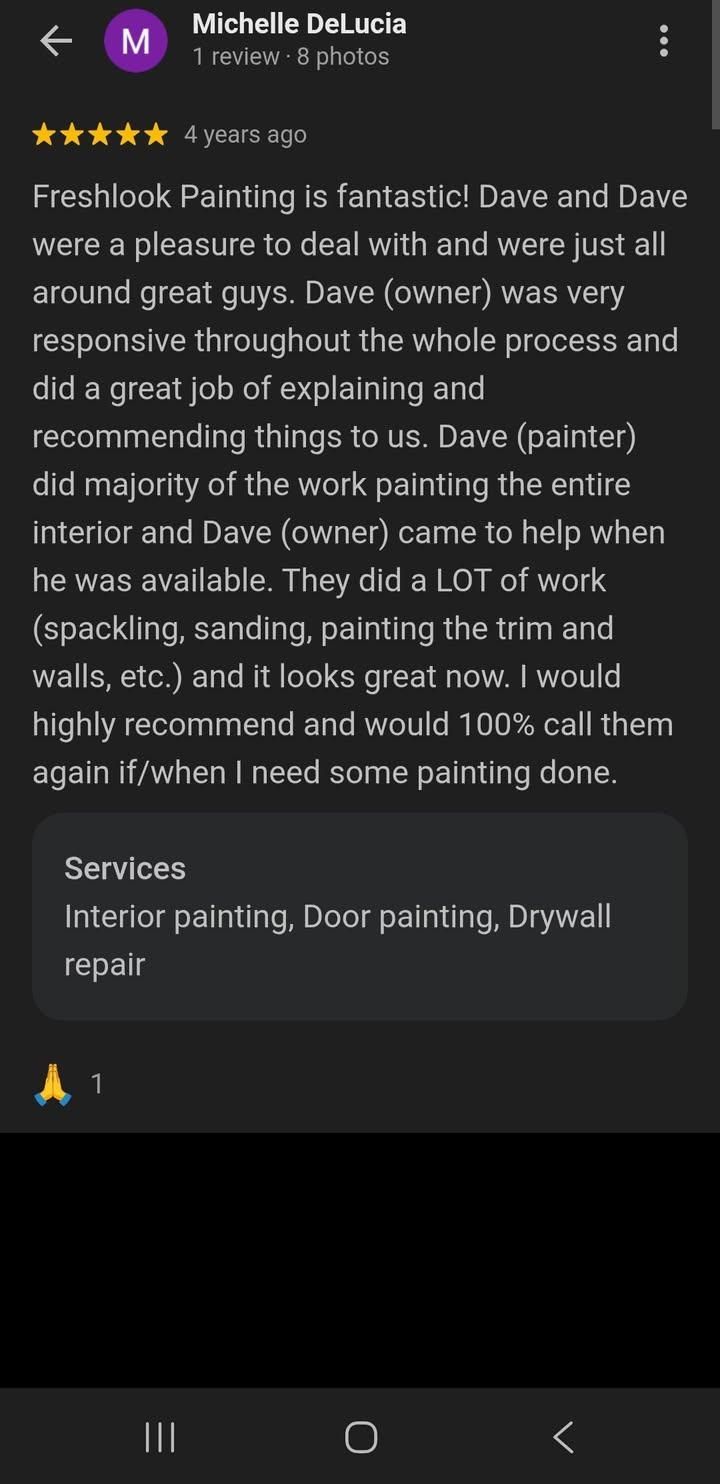Tap the Services card
Image resolution: width=720 pixels, height=1484 pixels.
click(x=360, y=915)
